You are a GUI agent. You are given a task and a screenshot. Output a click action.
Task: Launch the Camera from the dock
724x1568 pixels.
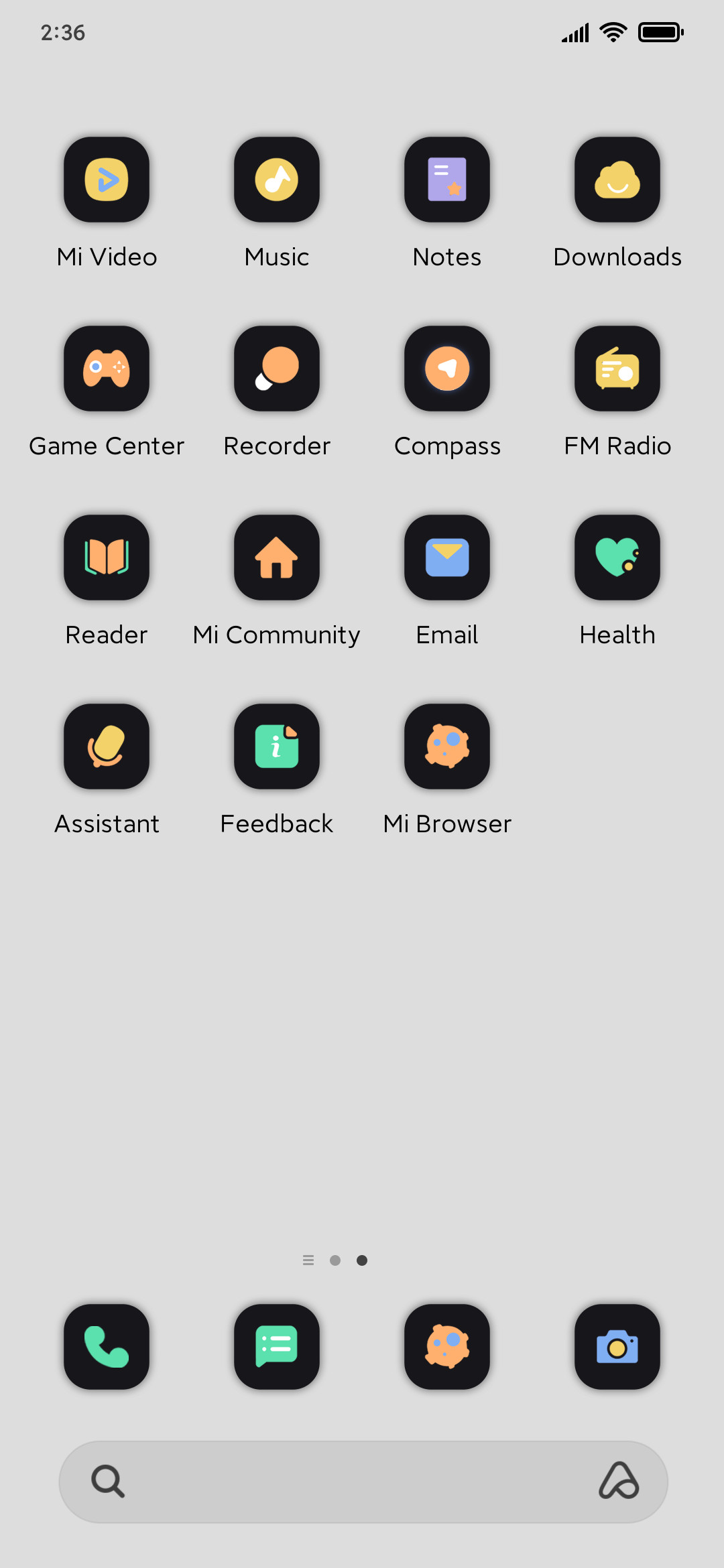click(x=617, y=1347)
